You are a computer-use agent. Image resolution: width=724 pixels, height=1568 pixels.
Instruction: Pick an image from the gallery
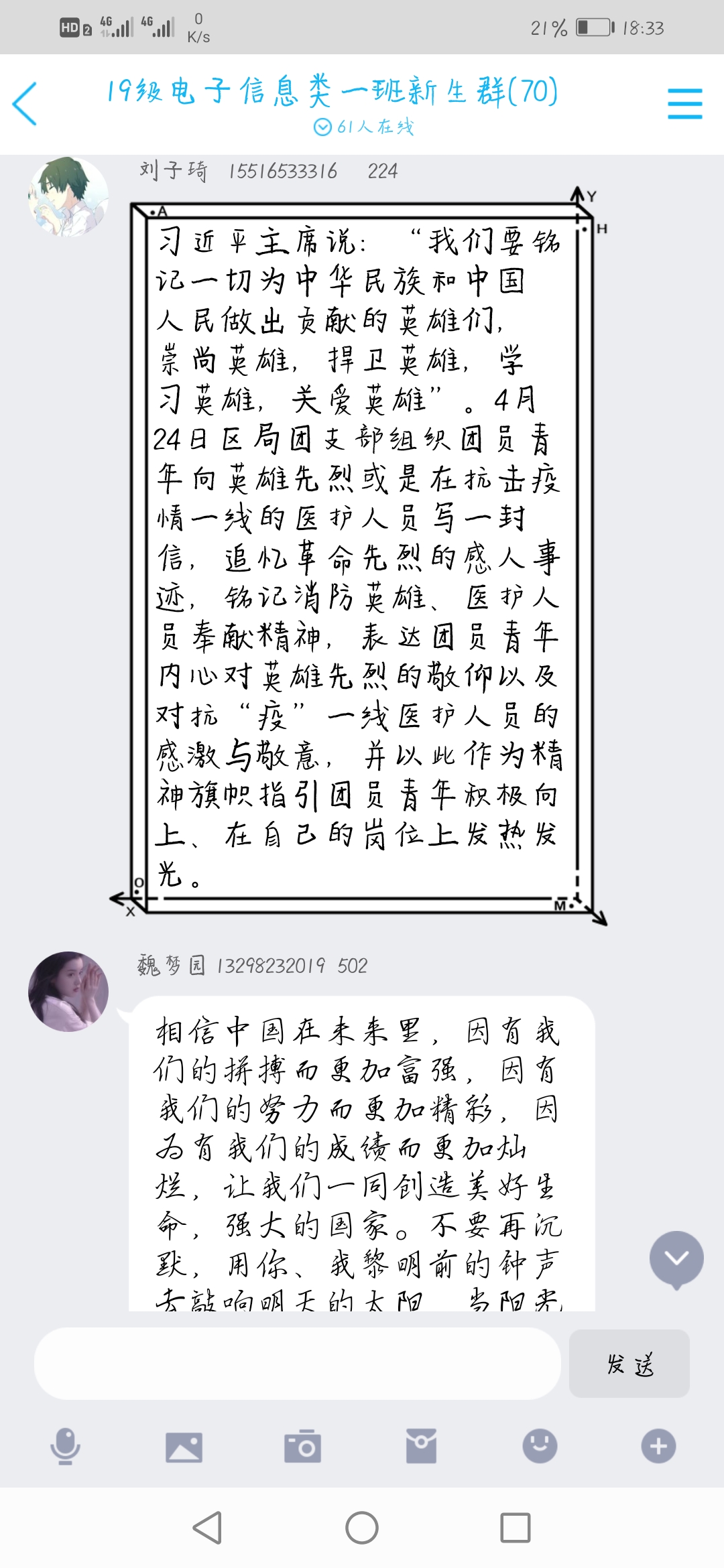(184, 1446)
